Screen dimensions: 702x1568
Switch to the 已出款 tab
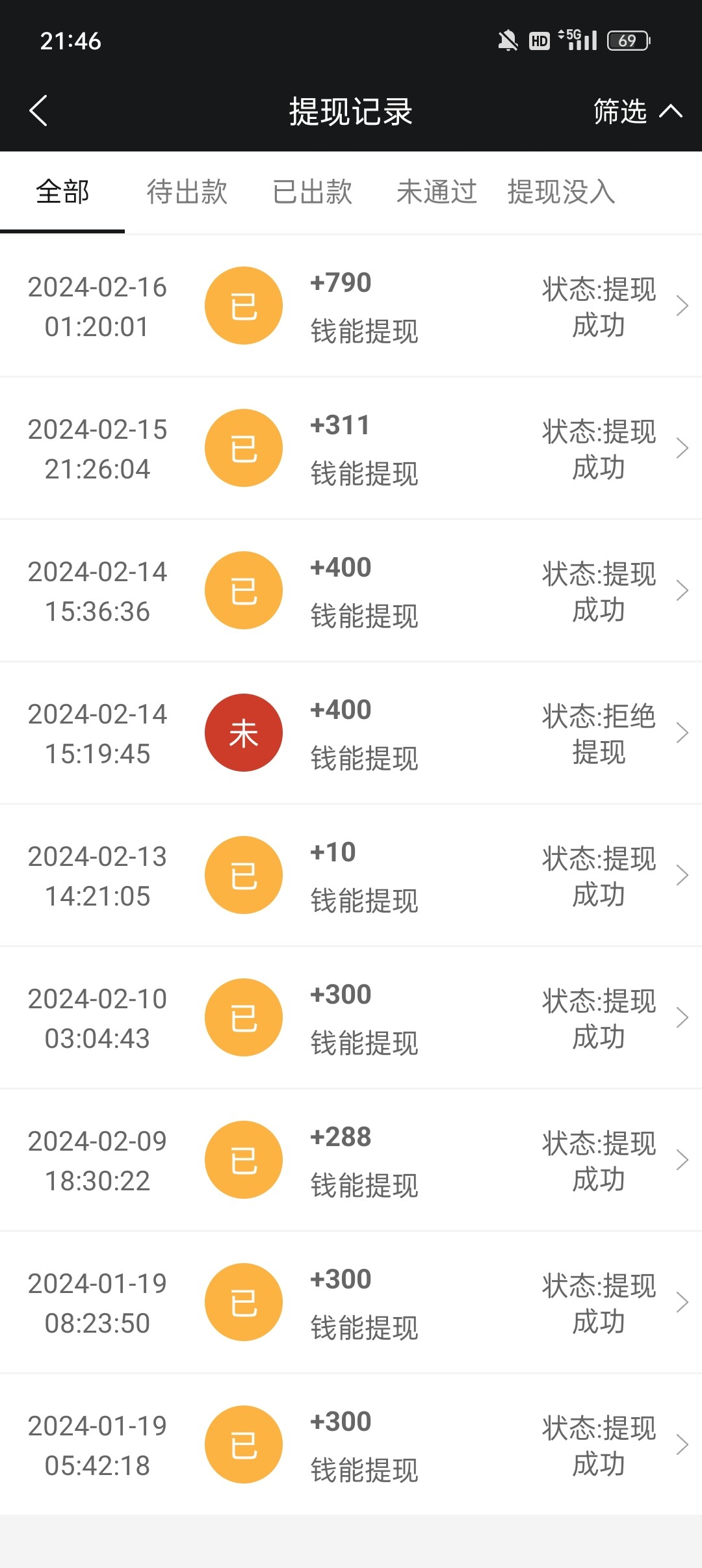point(313,192)
